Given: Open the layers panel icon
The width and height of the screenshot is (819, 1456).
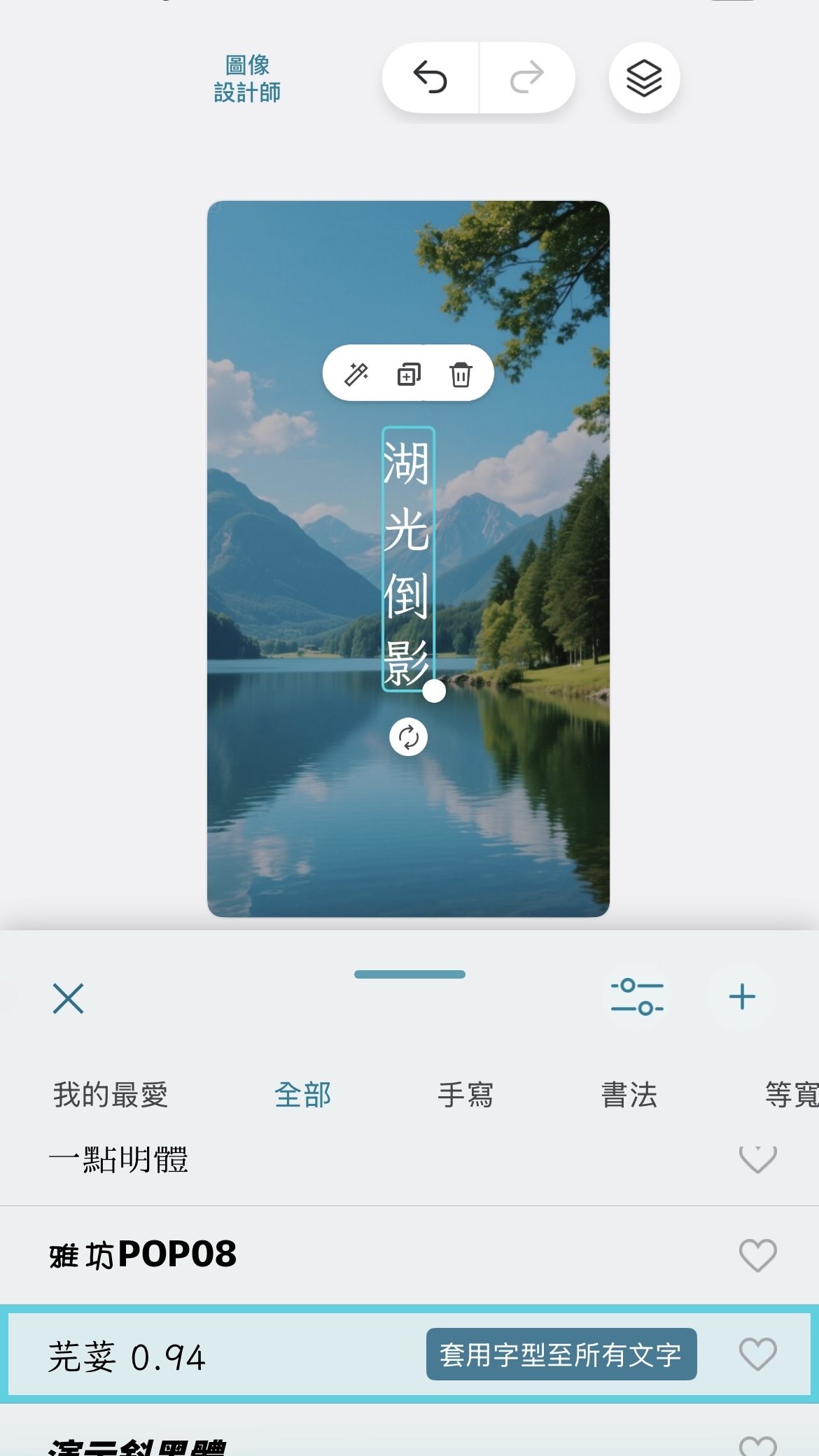Looking at the screenshot, I should 645,77.
